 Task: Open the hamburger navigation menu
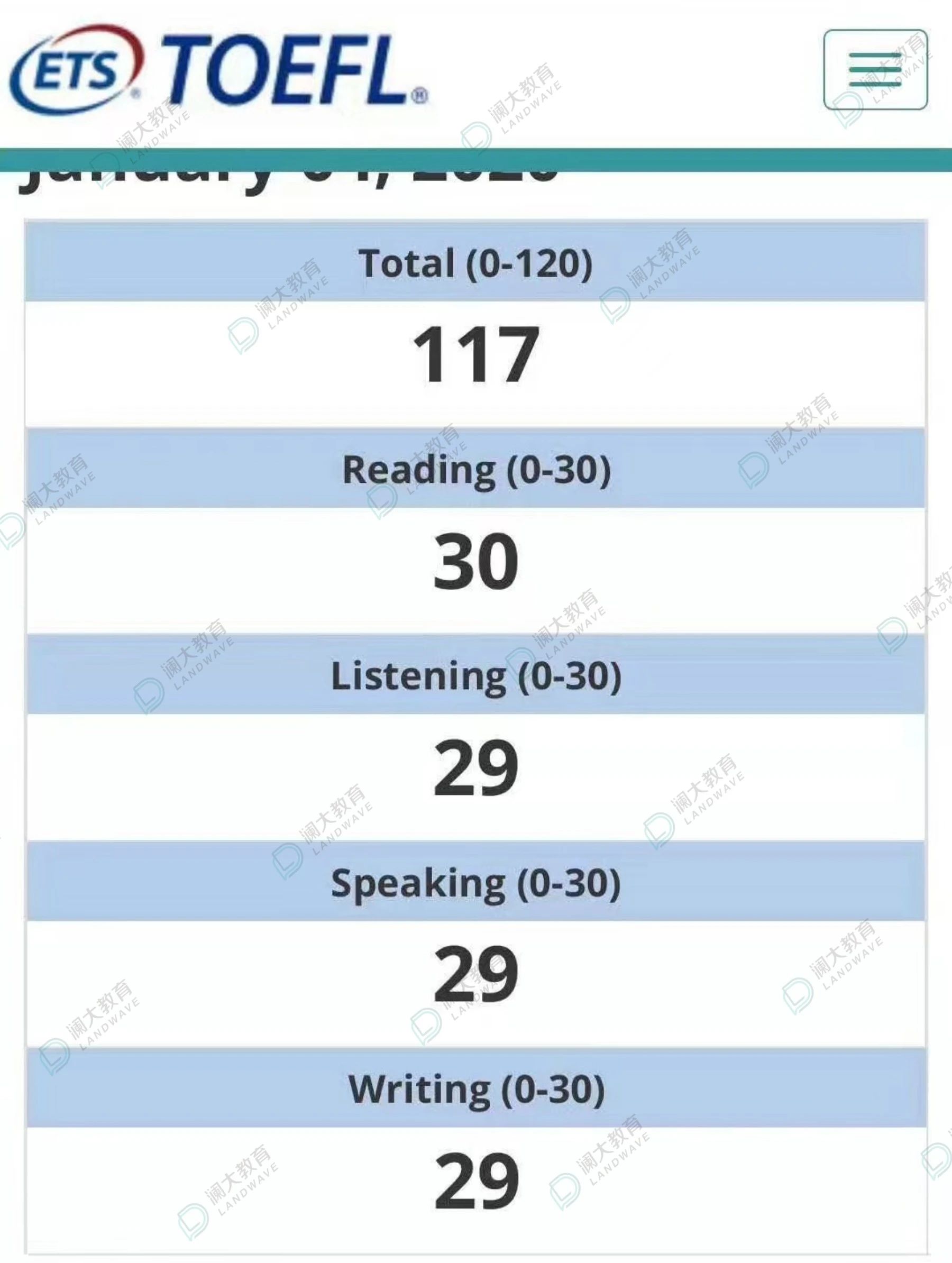875,70
